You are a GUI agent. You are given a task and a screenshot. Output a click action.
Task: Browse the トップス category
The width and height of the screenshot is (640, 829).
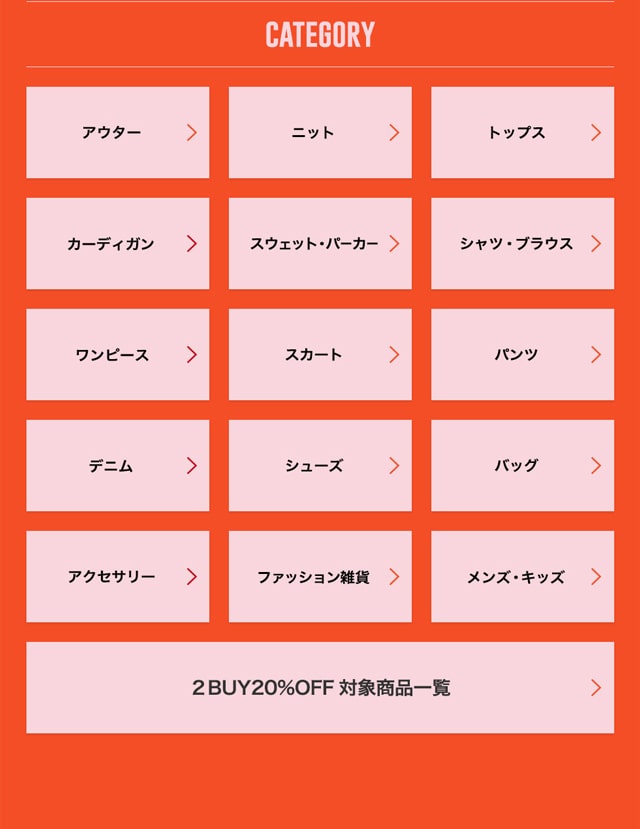(x=522, y=133)
